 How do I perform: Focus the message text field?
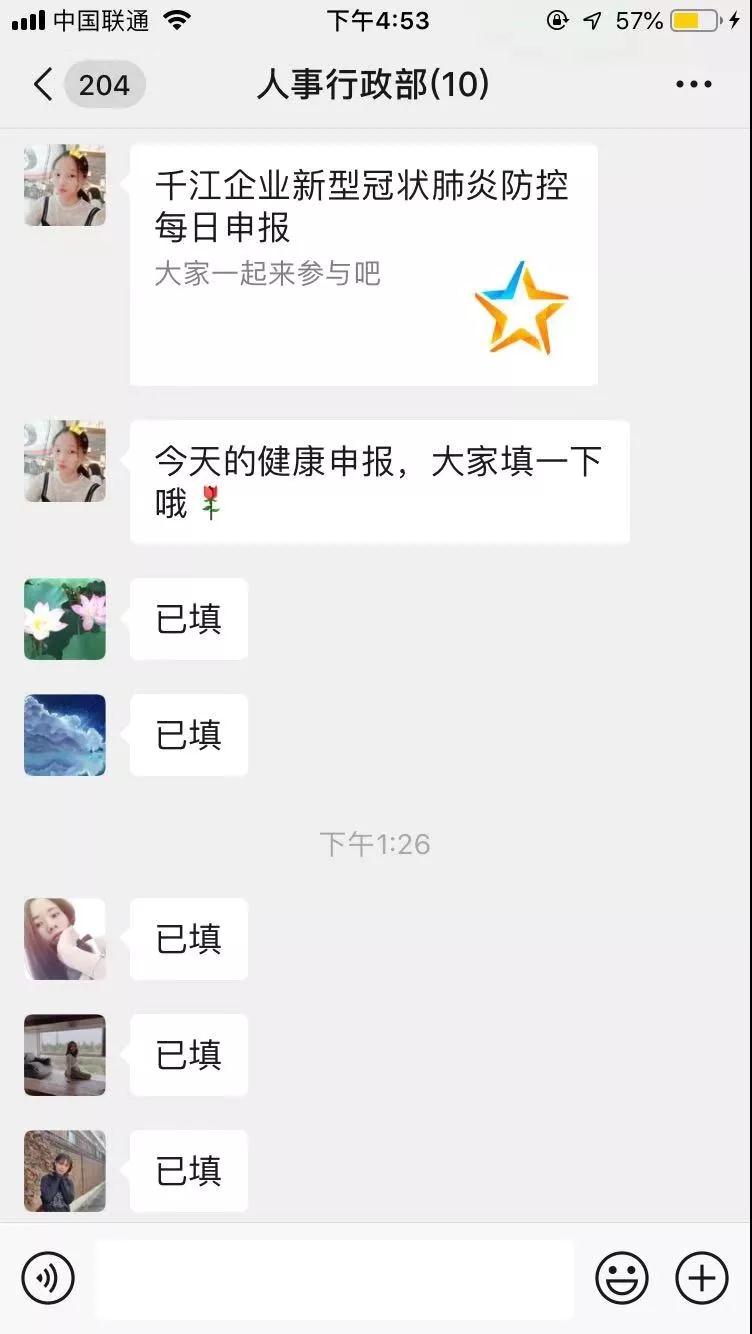click(x=335, y=1278)
